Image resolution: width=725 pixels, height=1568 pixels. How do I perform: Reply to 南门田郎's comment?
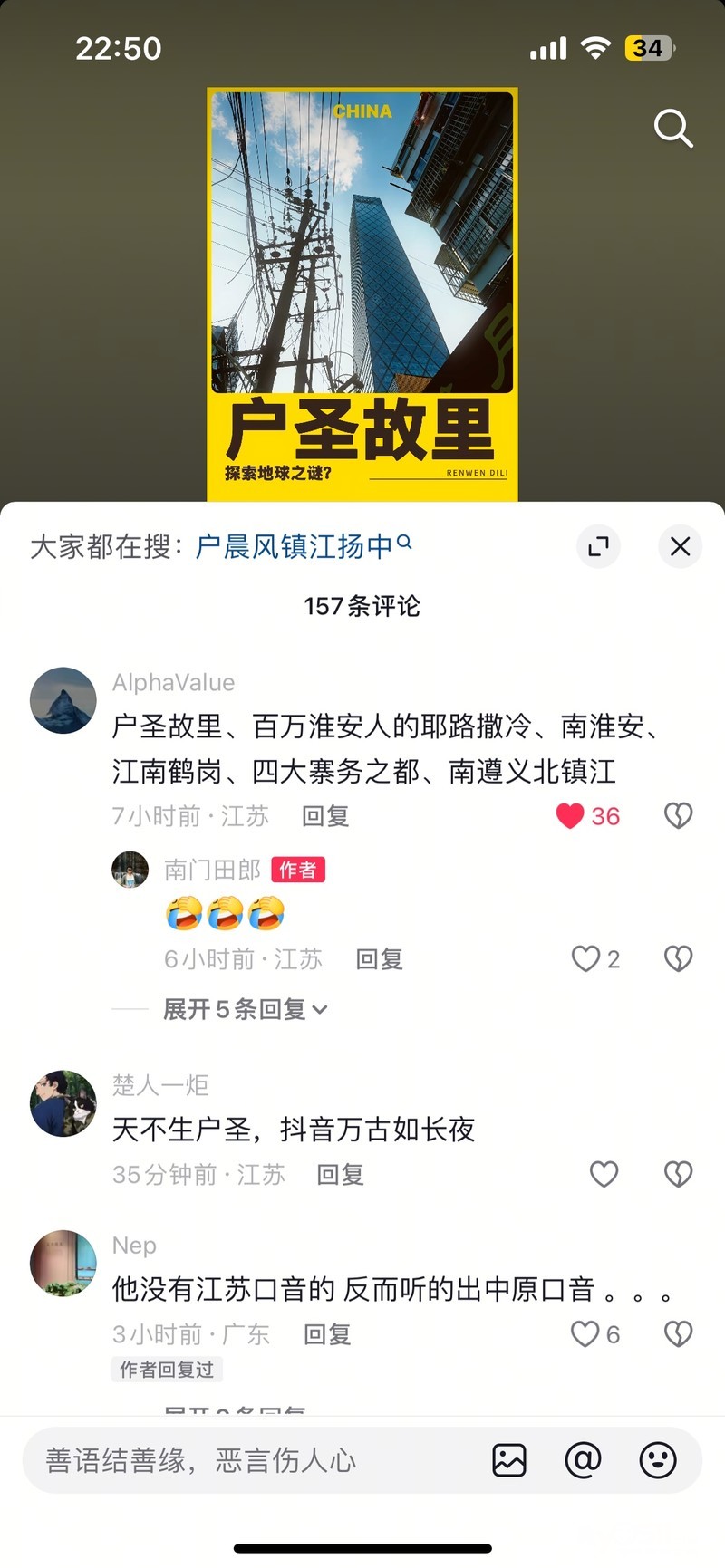(x=379, y=958)
